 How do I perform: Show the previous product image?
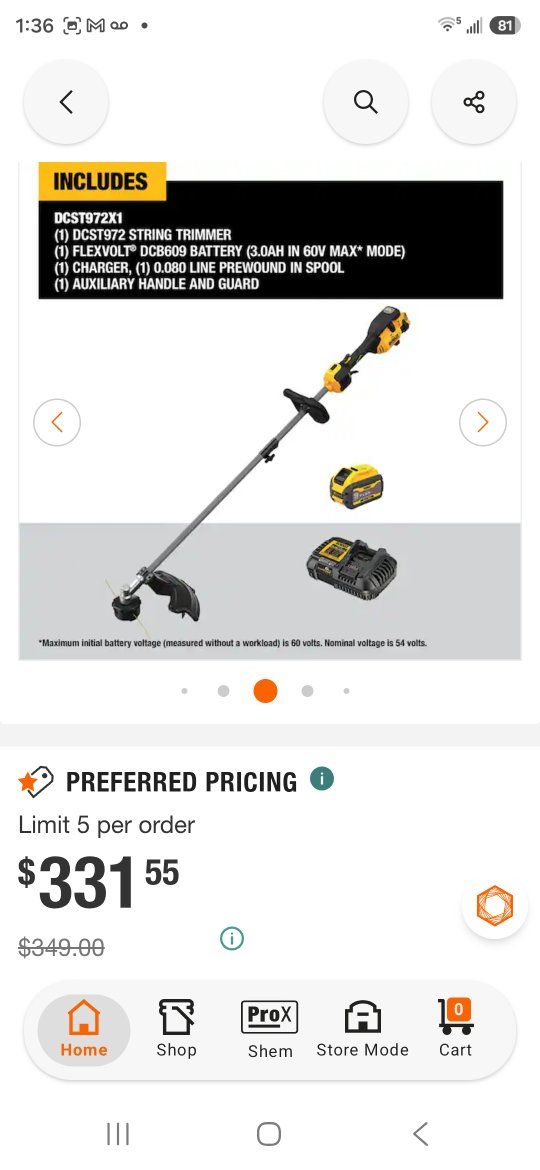(57, 422)
